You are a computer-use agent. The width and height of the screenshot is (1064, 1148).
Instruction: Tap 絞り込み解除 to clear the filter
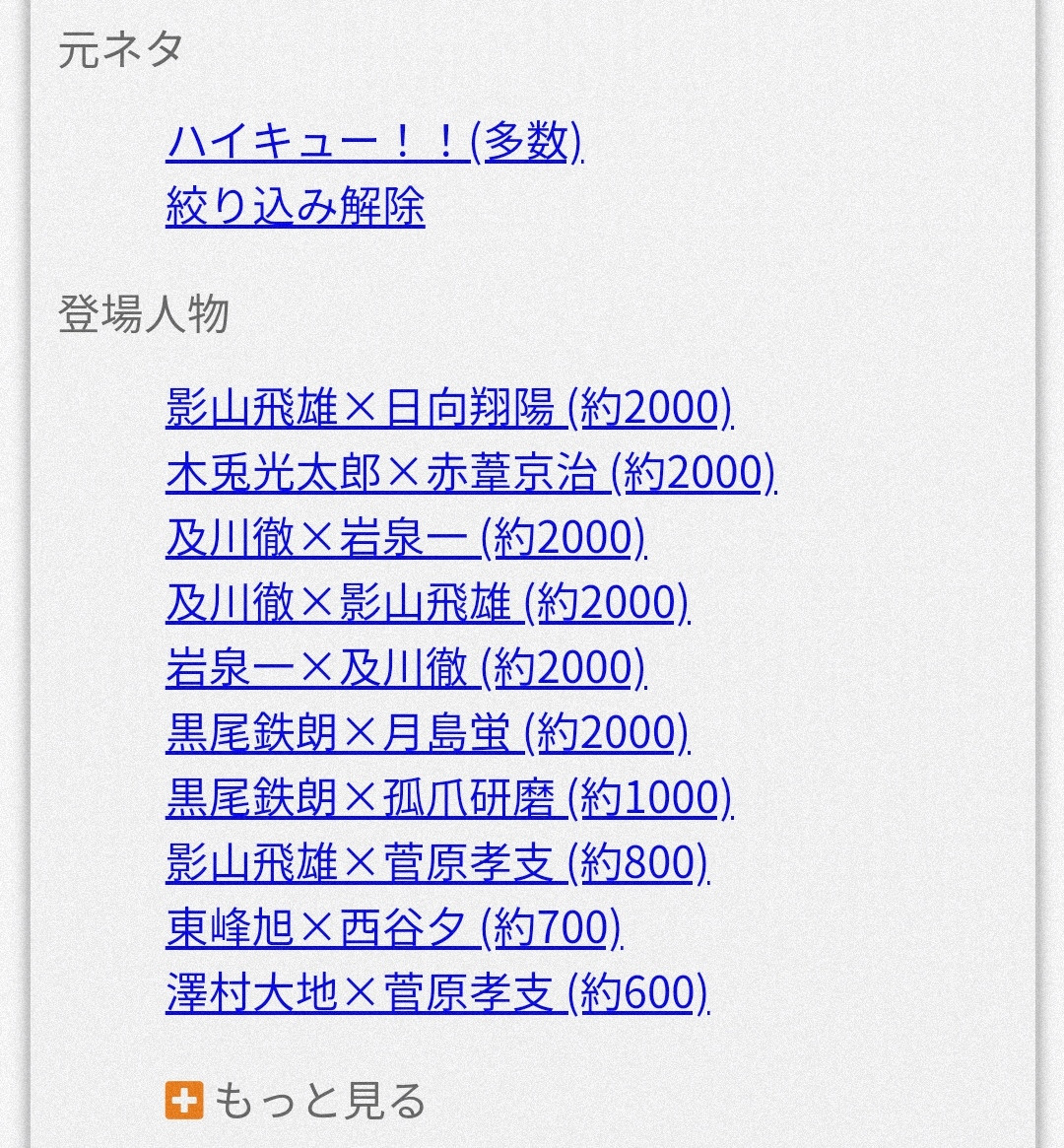[295, 206]
